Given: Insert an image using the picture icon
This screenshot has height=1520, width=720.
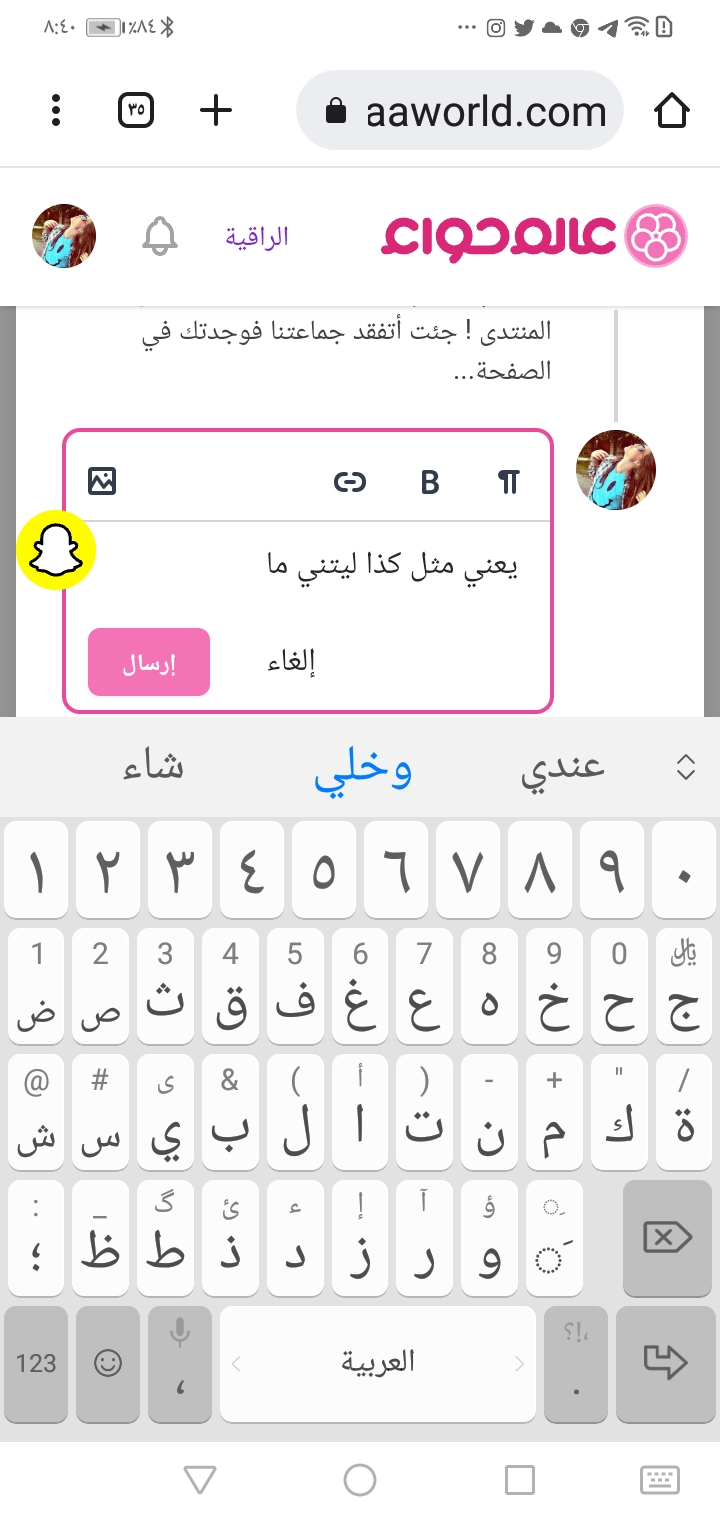Looking at the screenshot, I should pyautogui.click(x=102, y=481).
